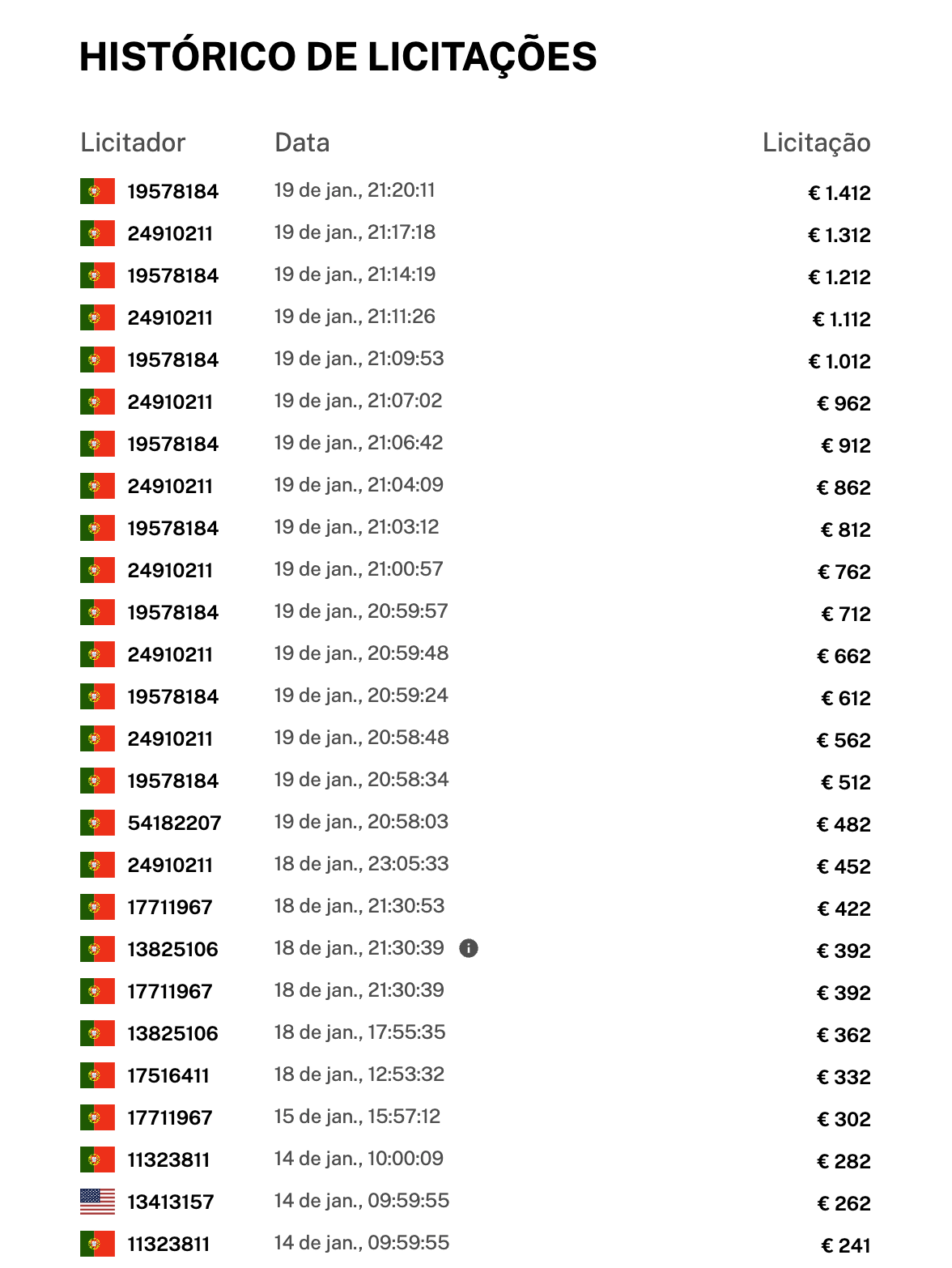Open the info icon beside the 21:30:39 bid
The height and width of the screenshot is (1268, 952).
[469, 948]
